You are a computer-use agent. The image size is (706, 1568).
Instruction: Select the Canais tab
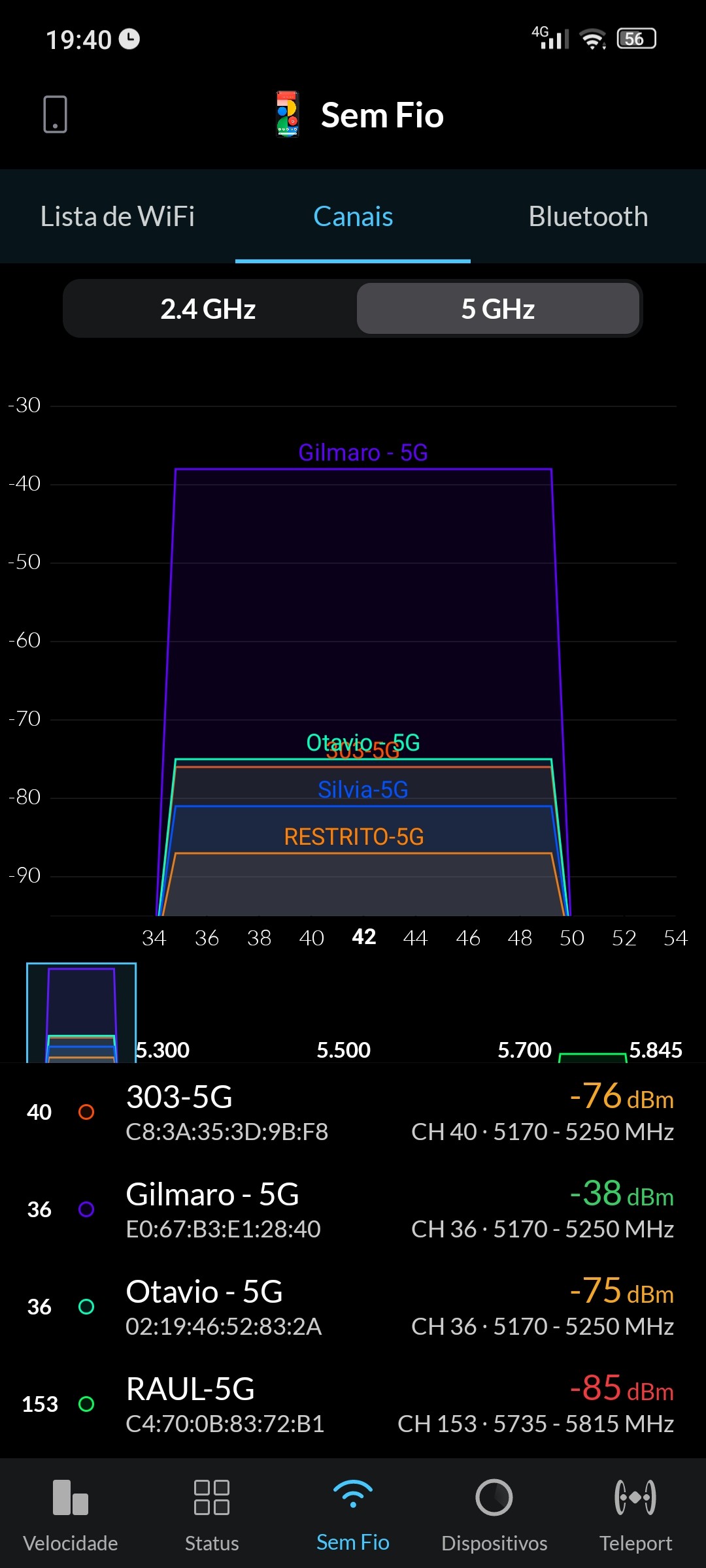tap(353, 217)
